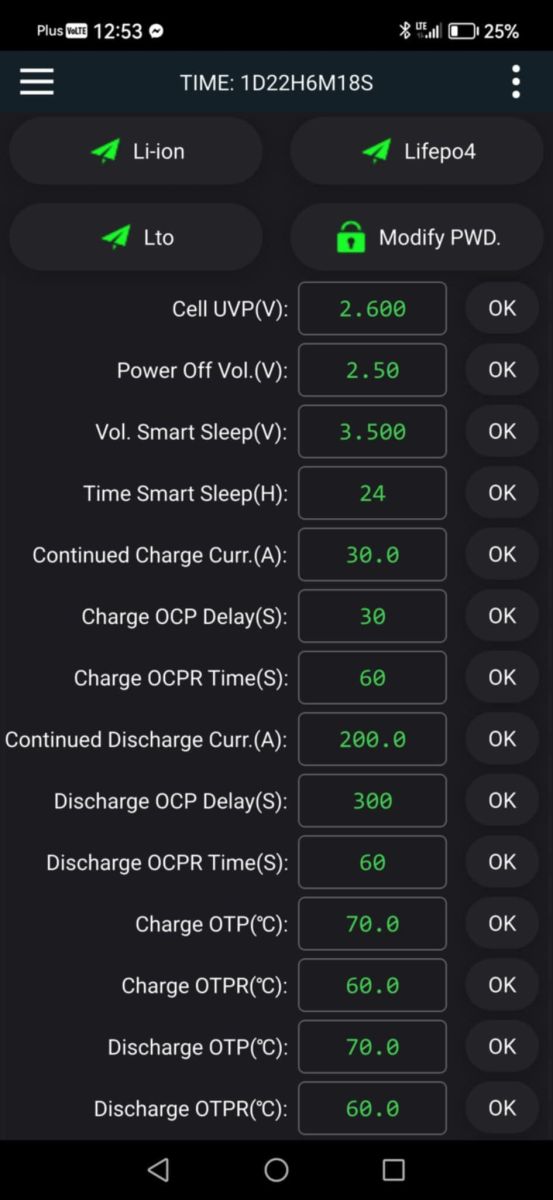Confirm Charge OCP Delay(S) with OK
Image resolution: width=553 pixels, height=1200 pixels.
pyautogui.click(x=502, y=616)
